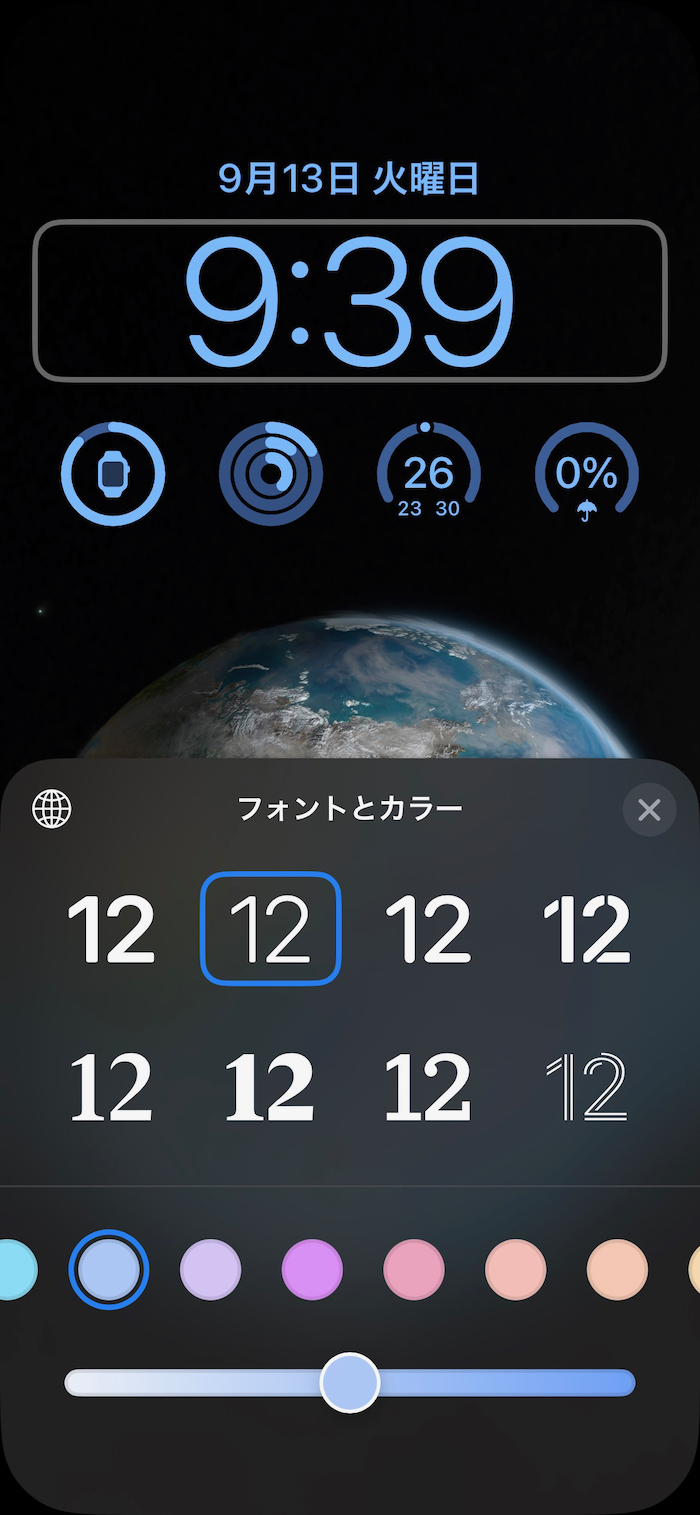Pick the outlined double-line clock font
700x1515 pixels.
pyautogui.click(x=586, y=1088)
